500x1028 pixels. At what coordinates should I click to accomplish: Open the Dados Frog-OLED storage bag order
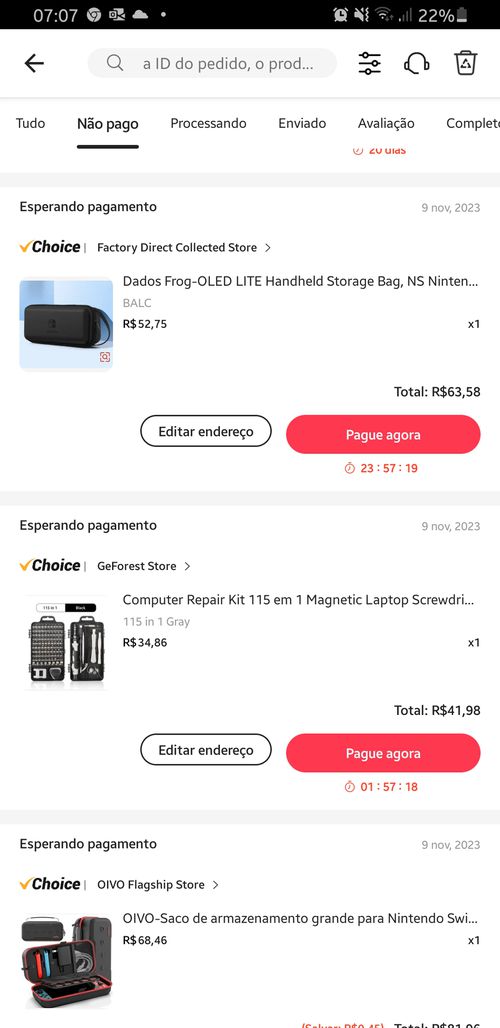click(x=300, y=282)
